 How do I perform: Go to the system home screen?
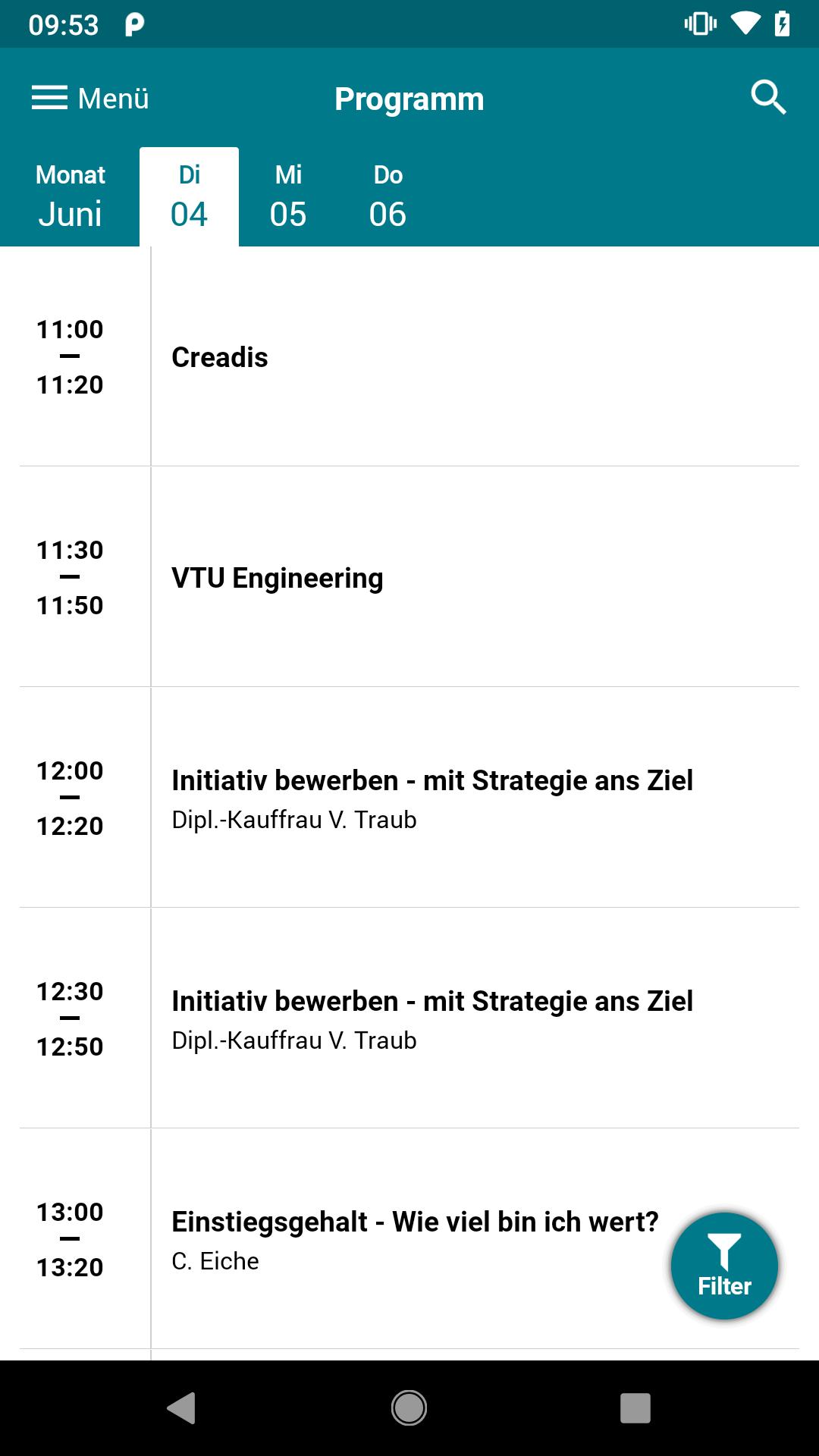click(409, 1408)
